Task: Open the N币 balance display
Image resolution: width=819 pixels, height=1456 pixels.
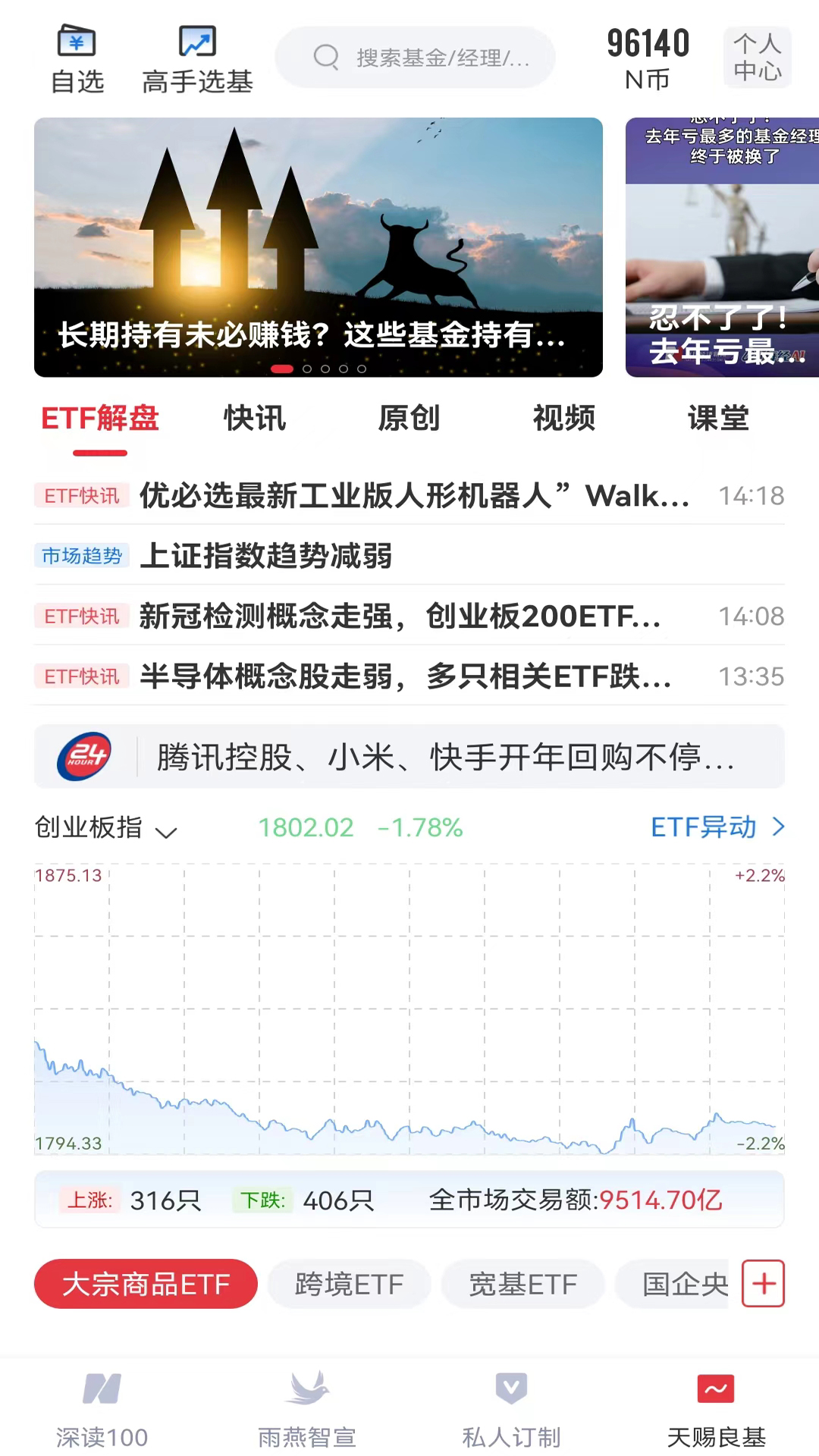Action: [648, 57]
